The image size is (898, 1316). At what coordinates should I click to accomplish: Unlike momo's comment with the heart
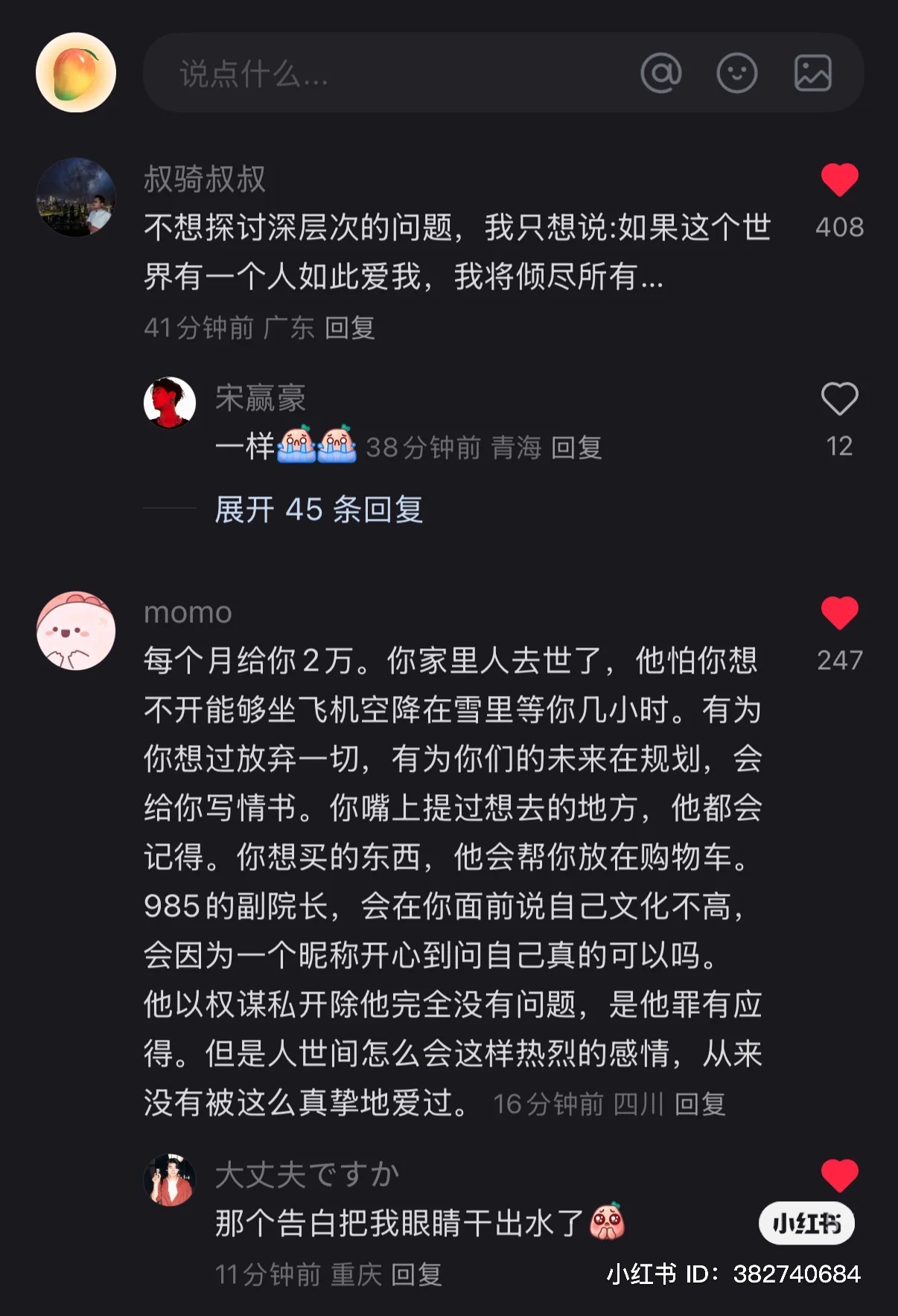click(x=840, y=613)
